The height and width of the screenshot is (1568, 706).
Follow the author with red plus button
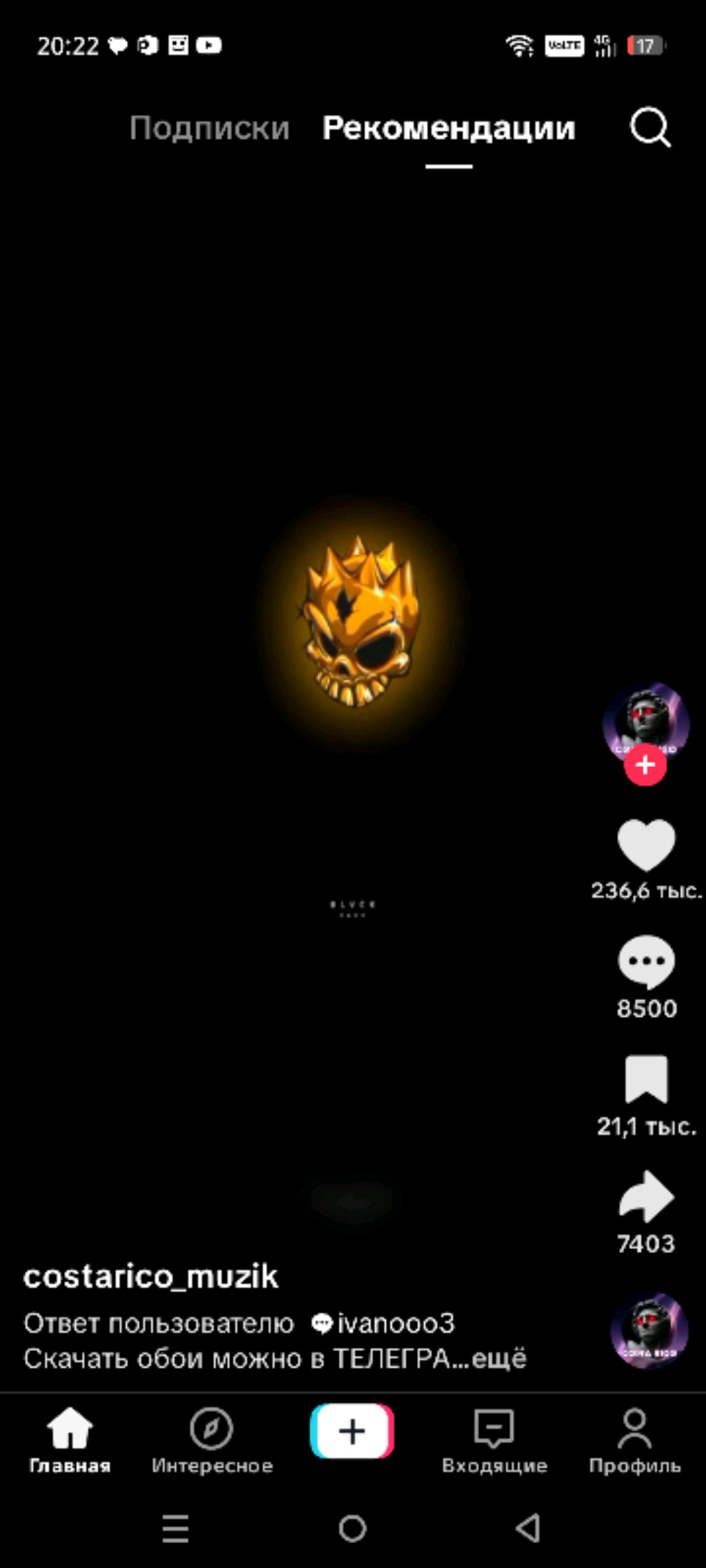645,765
